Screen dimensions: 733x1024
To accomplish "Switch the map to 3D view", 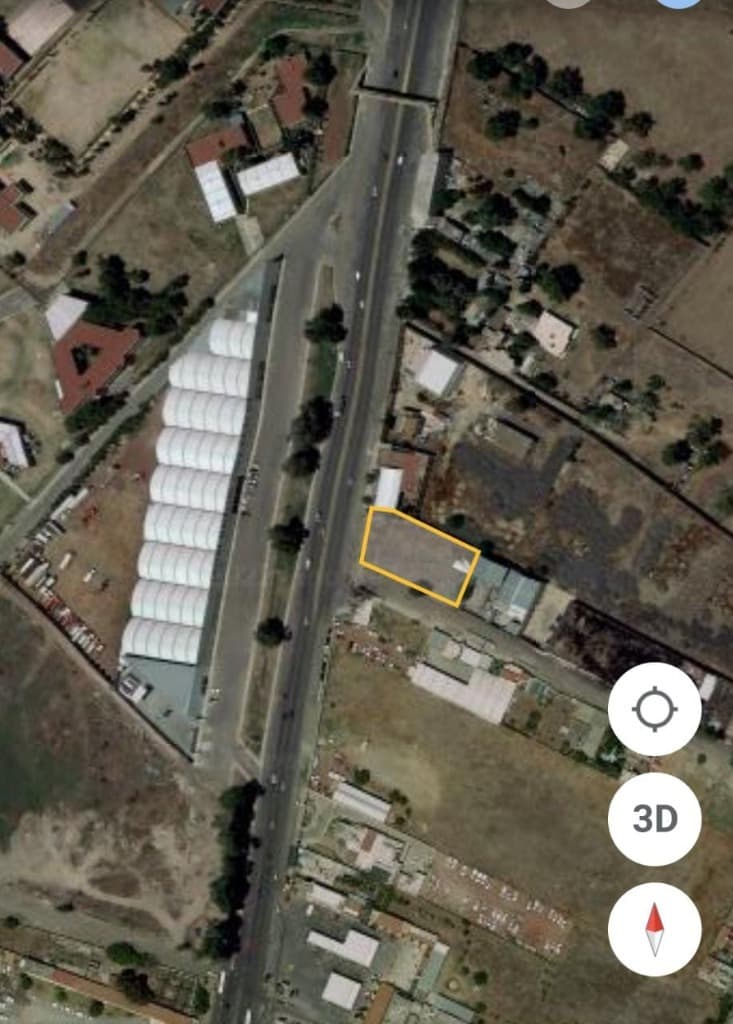I will click(x=654, y=819).
